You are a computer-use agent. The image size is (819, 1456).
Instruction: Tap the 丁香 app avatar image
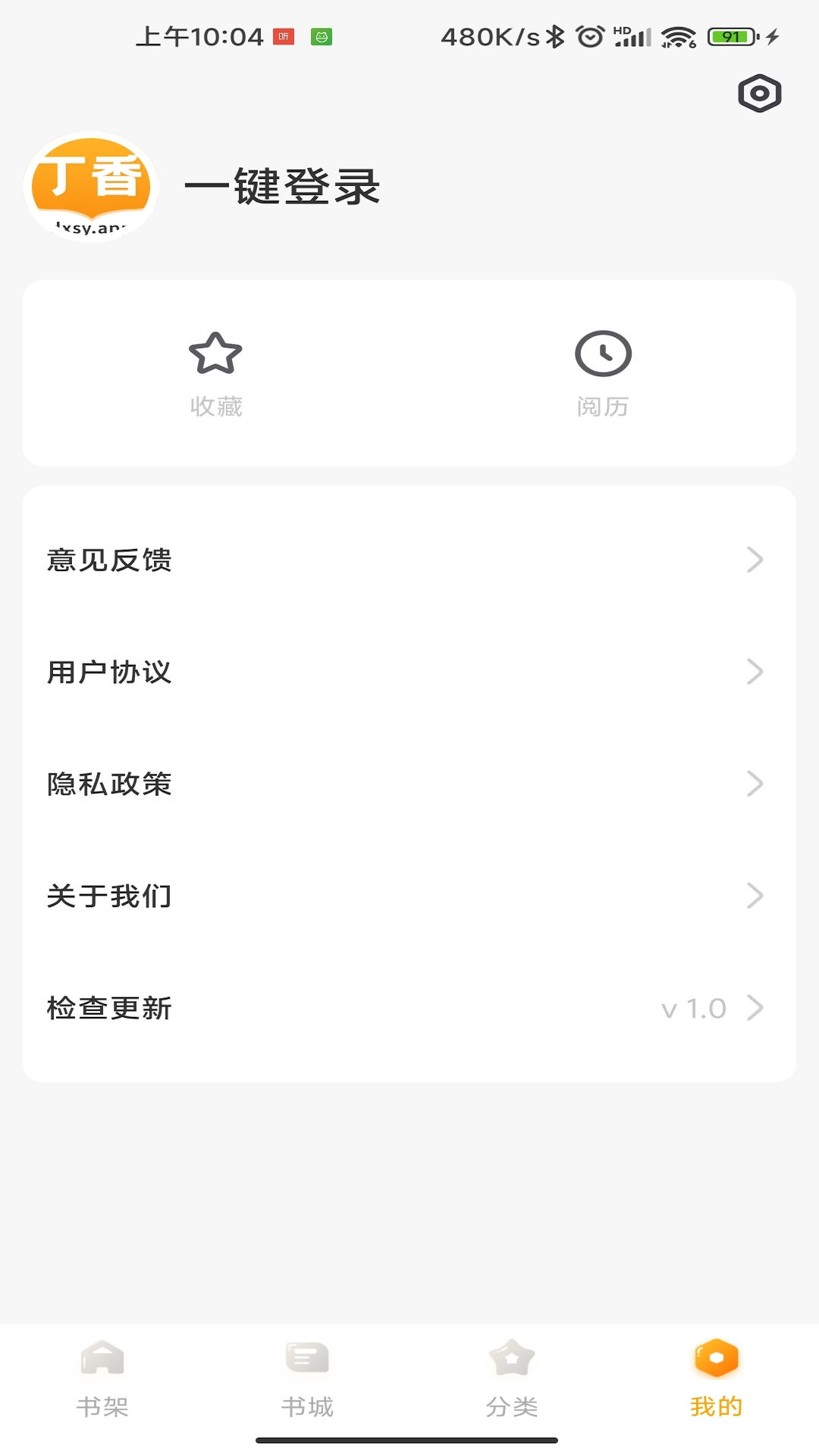pyautogui.click(x=90, y=186)
